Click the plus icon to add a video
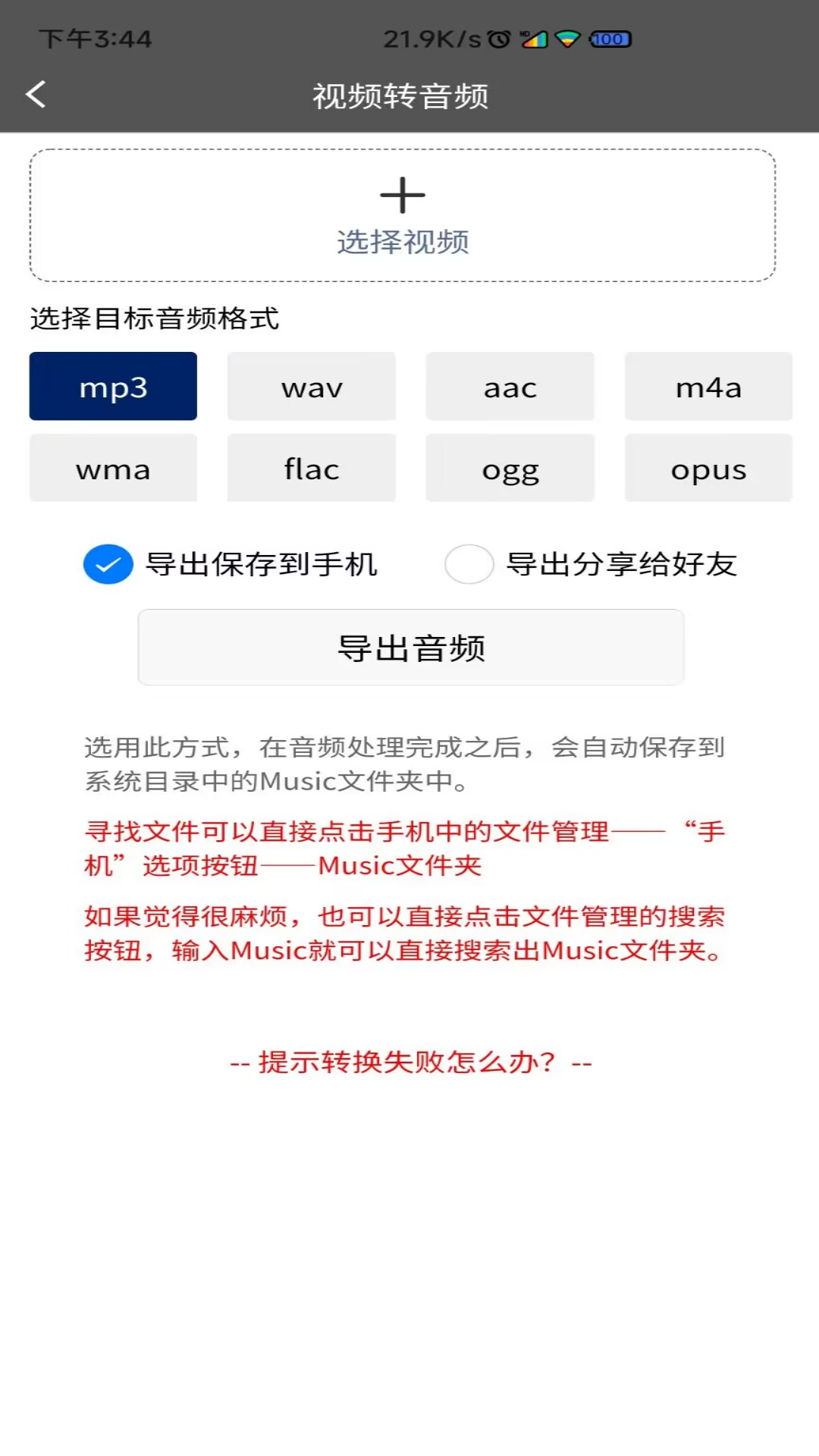 (402, 195)
